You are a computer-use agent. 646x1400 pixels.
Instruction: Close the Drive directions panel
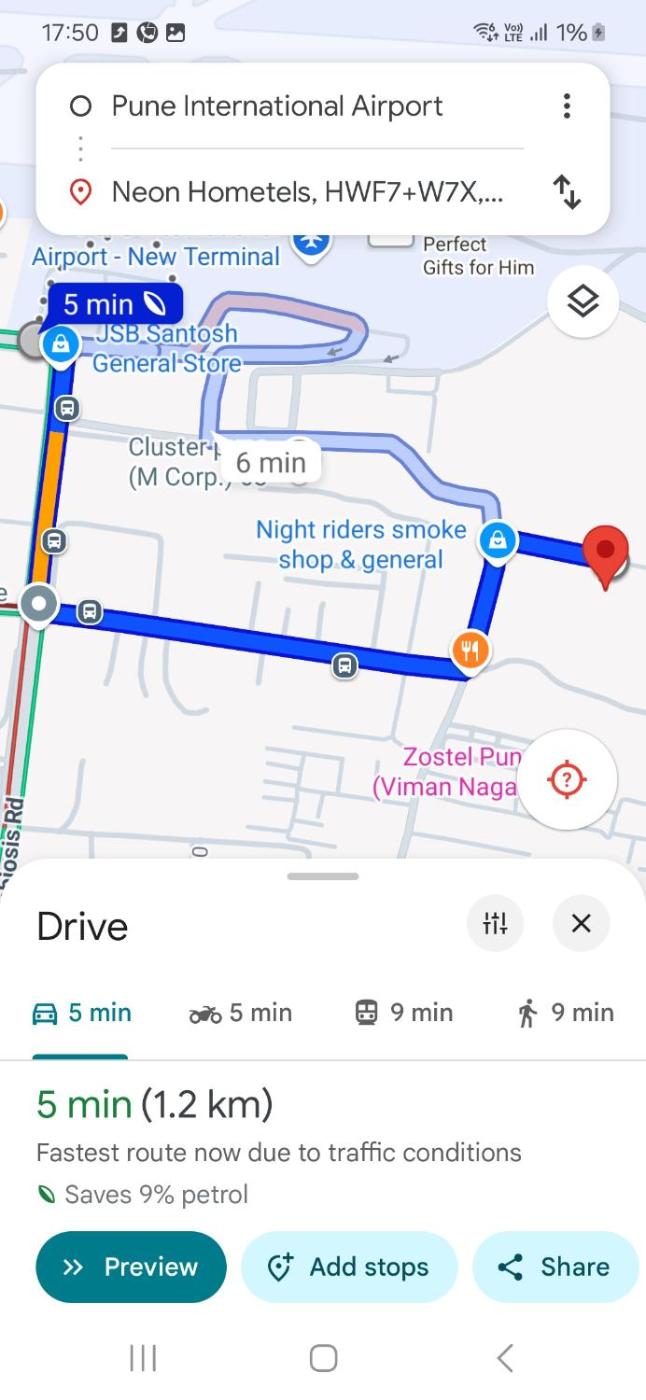coord(581,923)
